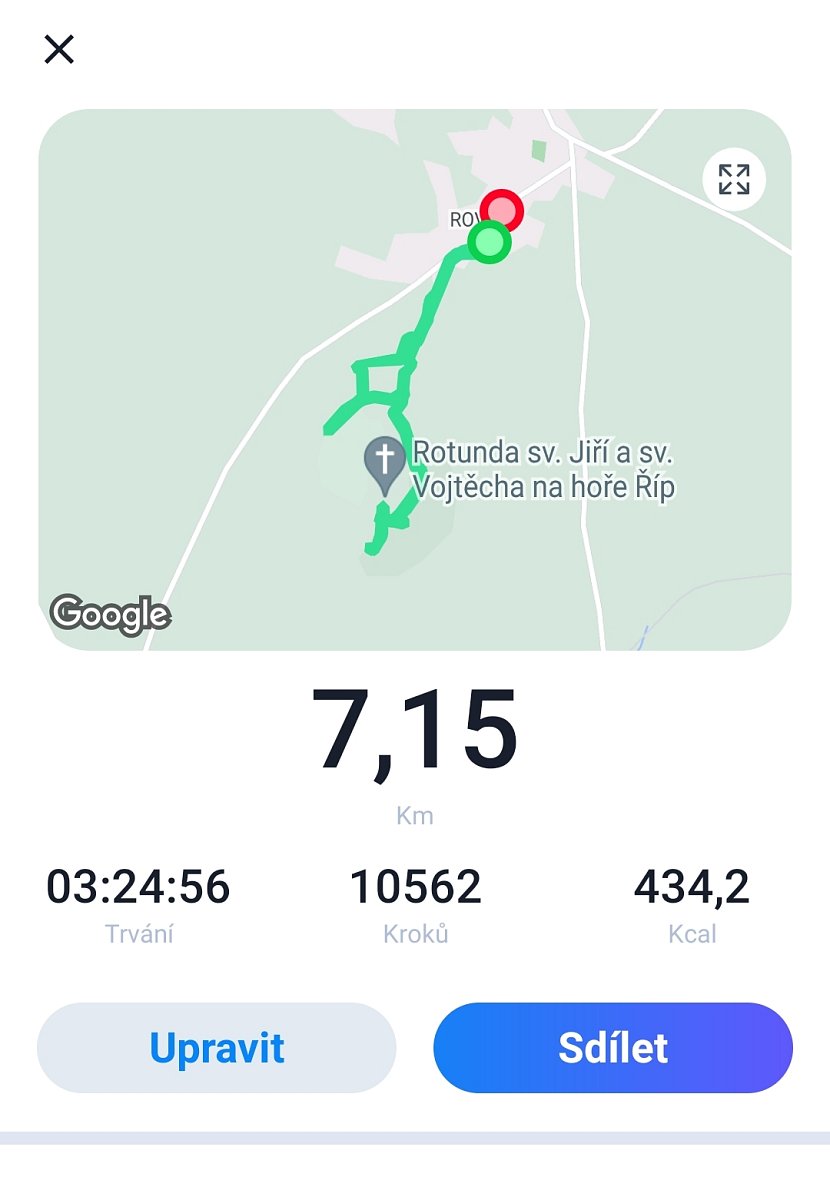The height and width of the screenshot is (1200, 830).
Task: Tap the Upravit button to edit activity
Action: [x=217, y=1048]
